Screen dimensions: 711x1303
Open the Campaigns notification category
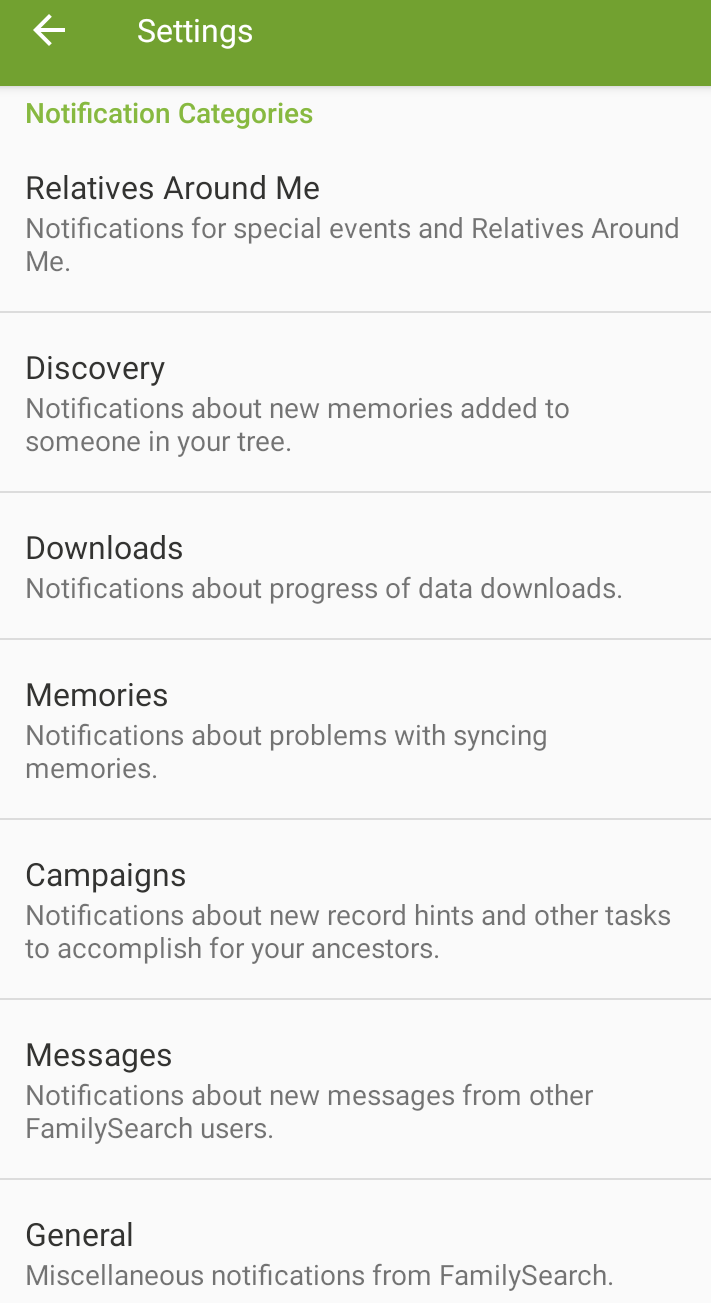pyautogui.click(x=355, y=909)
